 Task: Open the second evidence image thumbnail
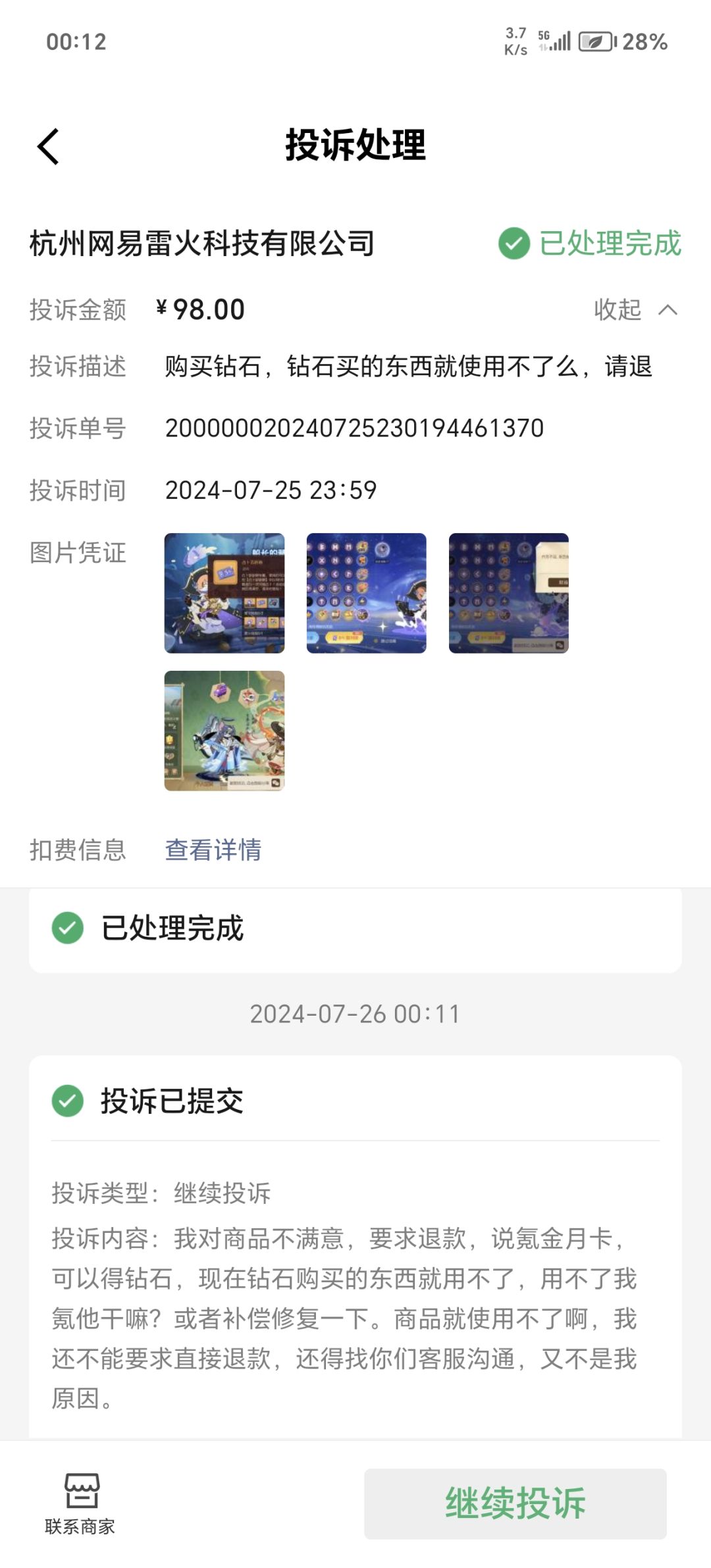point(367,593)
